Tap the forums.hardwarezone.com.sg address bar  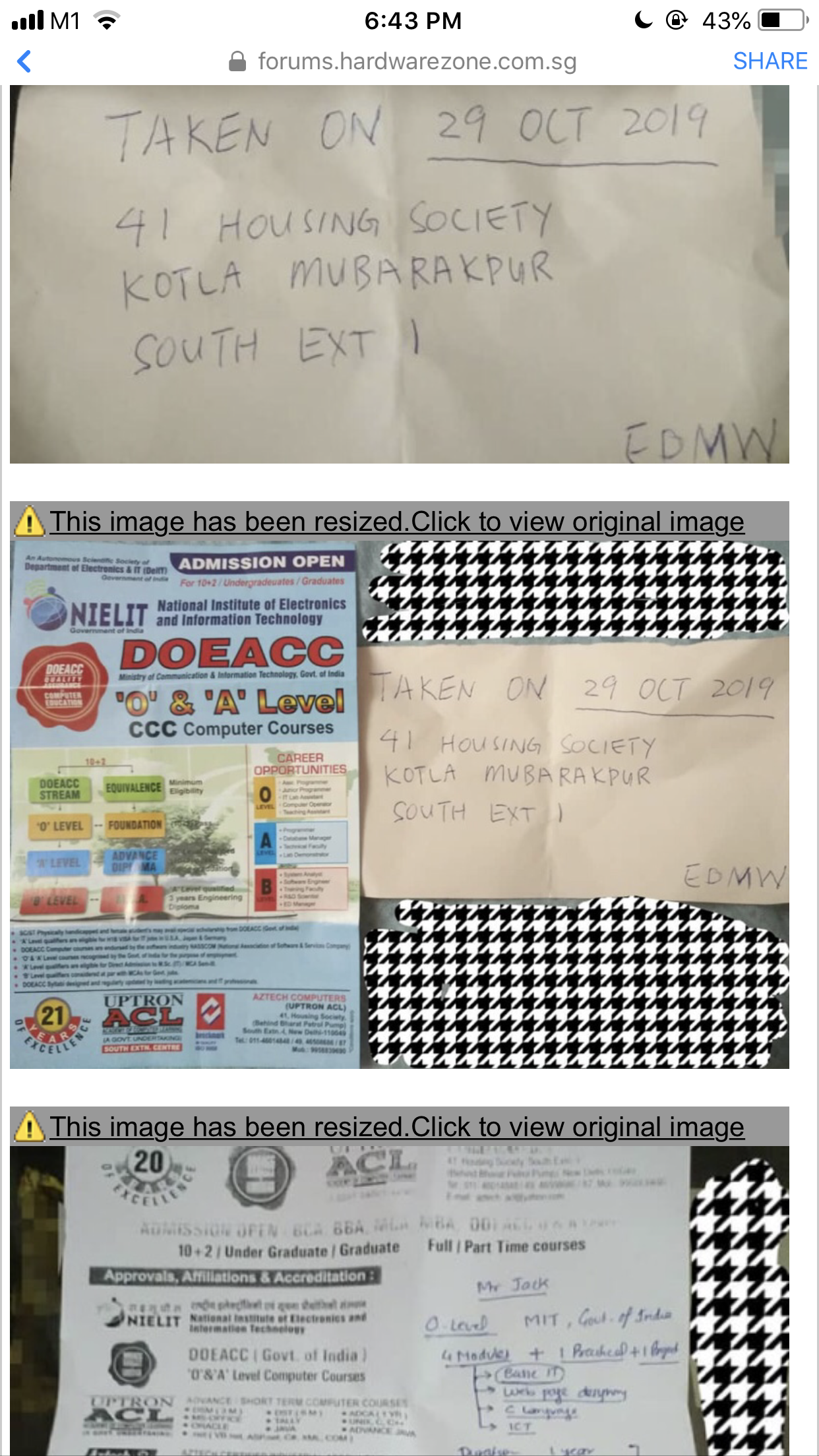pyautogui.click(x=402, y=61)
